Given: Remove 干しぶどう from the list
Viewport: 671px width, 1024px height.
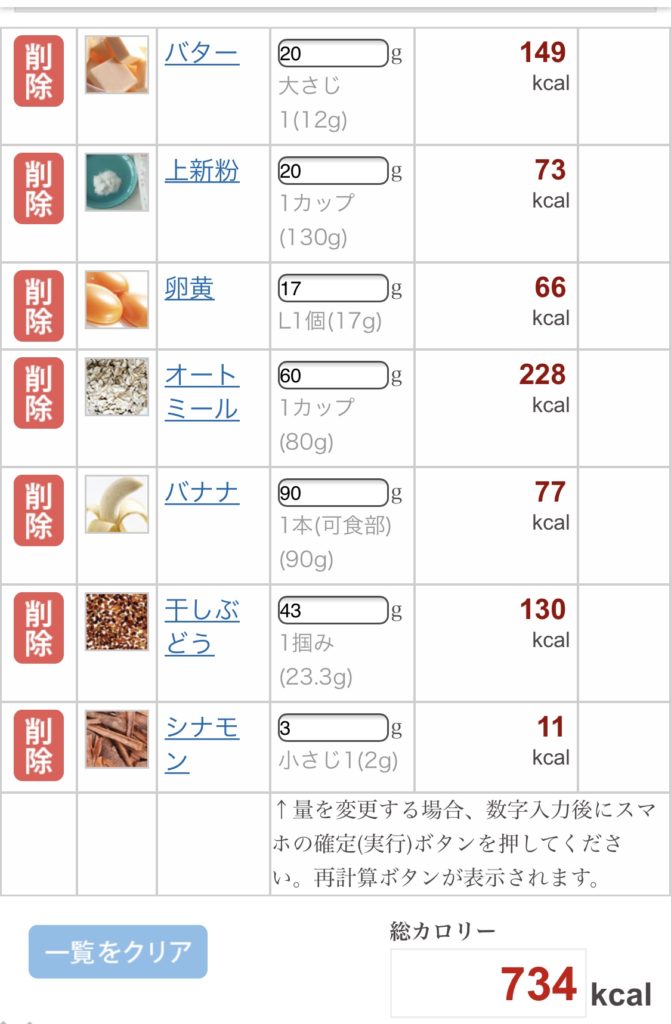Looking at the screenshot, I should coord(38,627).
